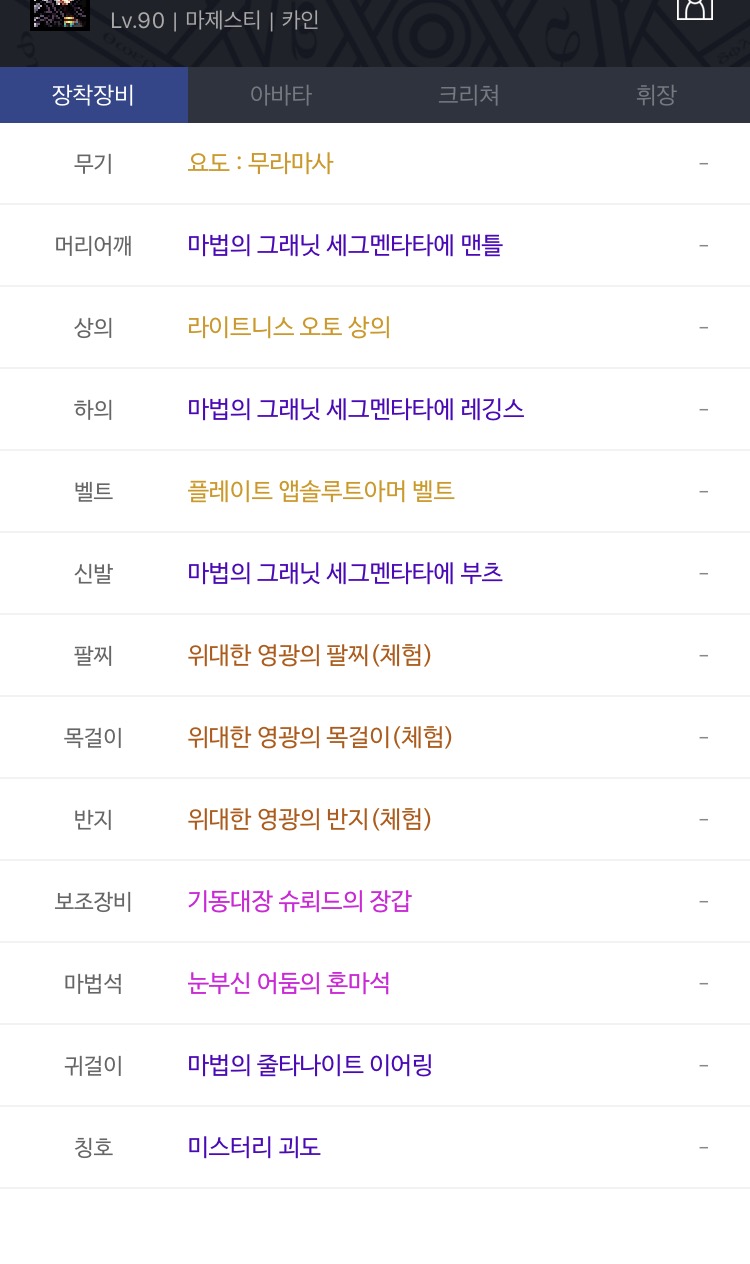The width and height of the screenshot is (750, 1264).
Task: View 플레이트 앱솔루트아머 벨트 item
Action: coord(321,491)
